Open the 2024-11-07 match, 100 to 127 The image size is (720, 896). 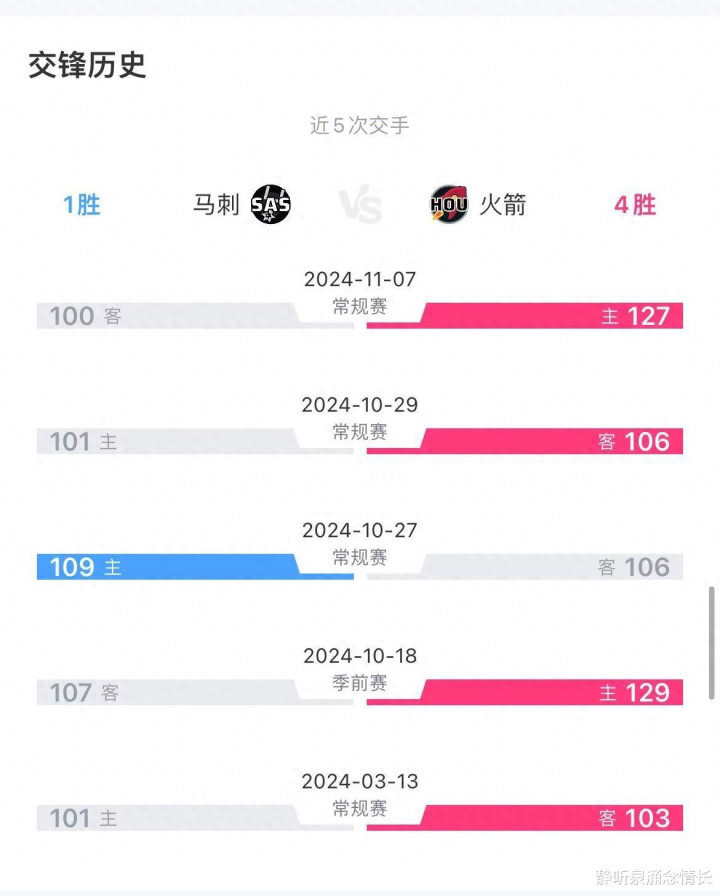click(x=360, y=299)
